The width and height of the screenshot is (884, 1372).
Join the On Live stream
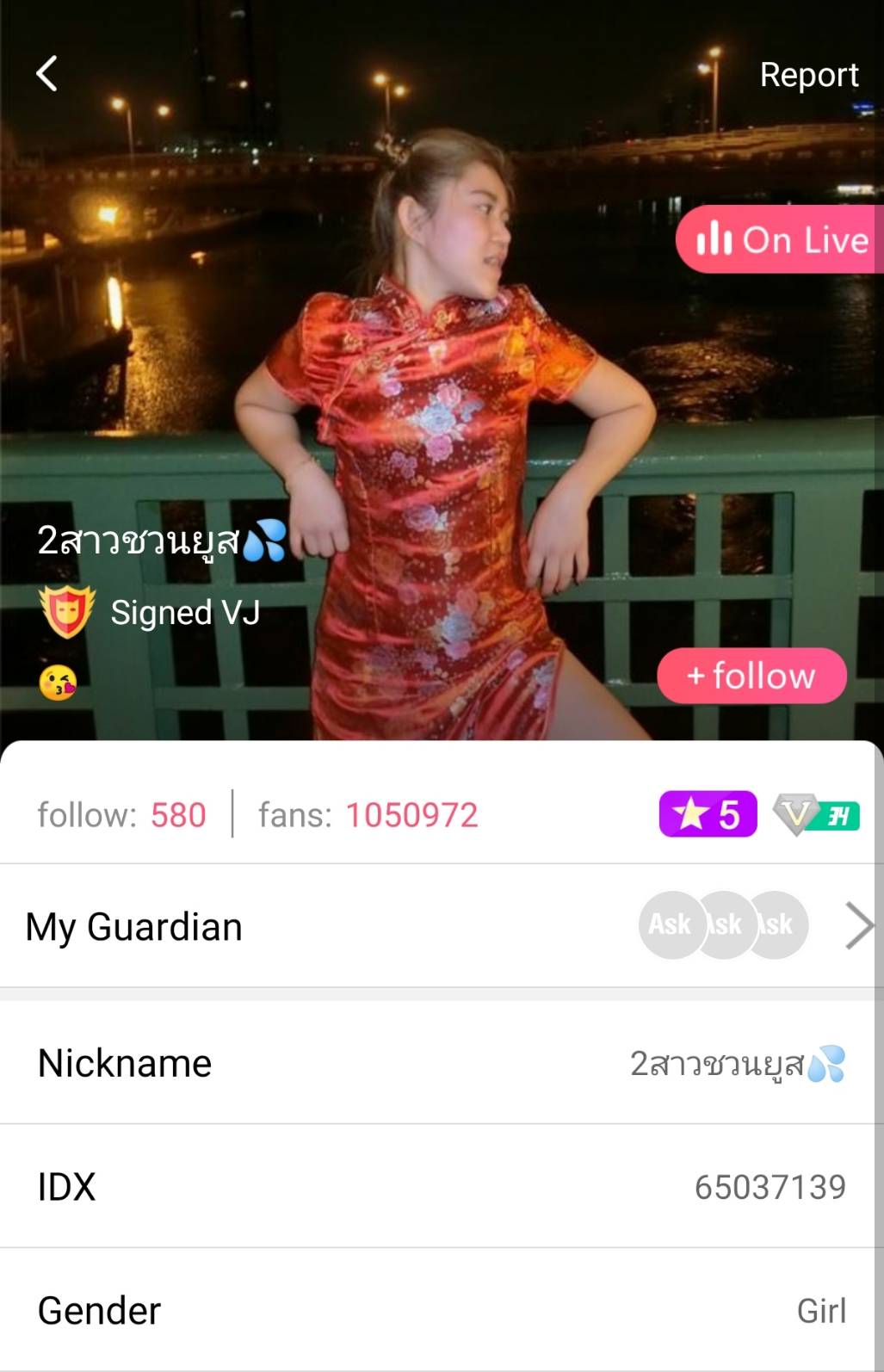click(x=782, y=239)
